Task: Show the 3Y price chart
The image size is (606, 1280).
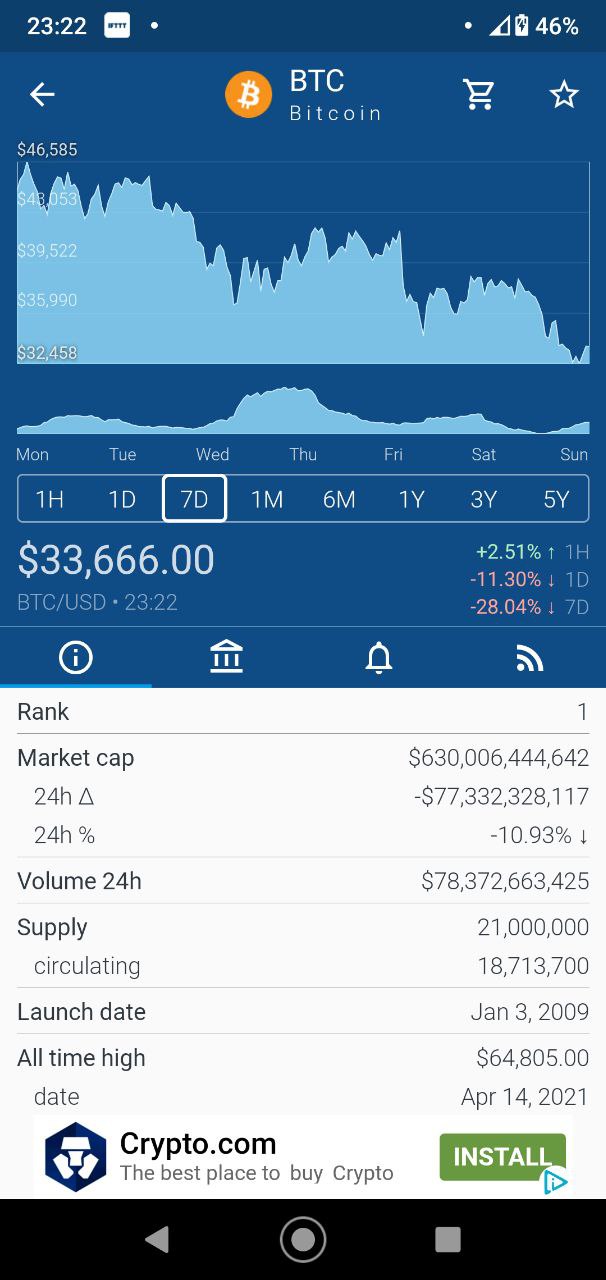Action: tap(484, 499)
